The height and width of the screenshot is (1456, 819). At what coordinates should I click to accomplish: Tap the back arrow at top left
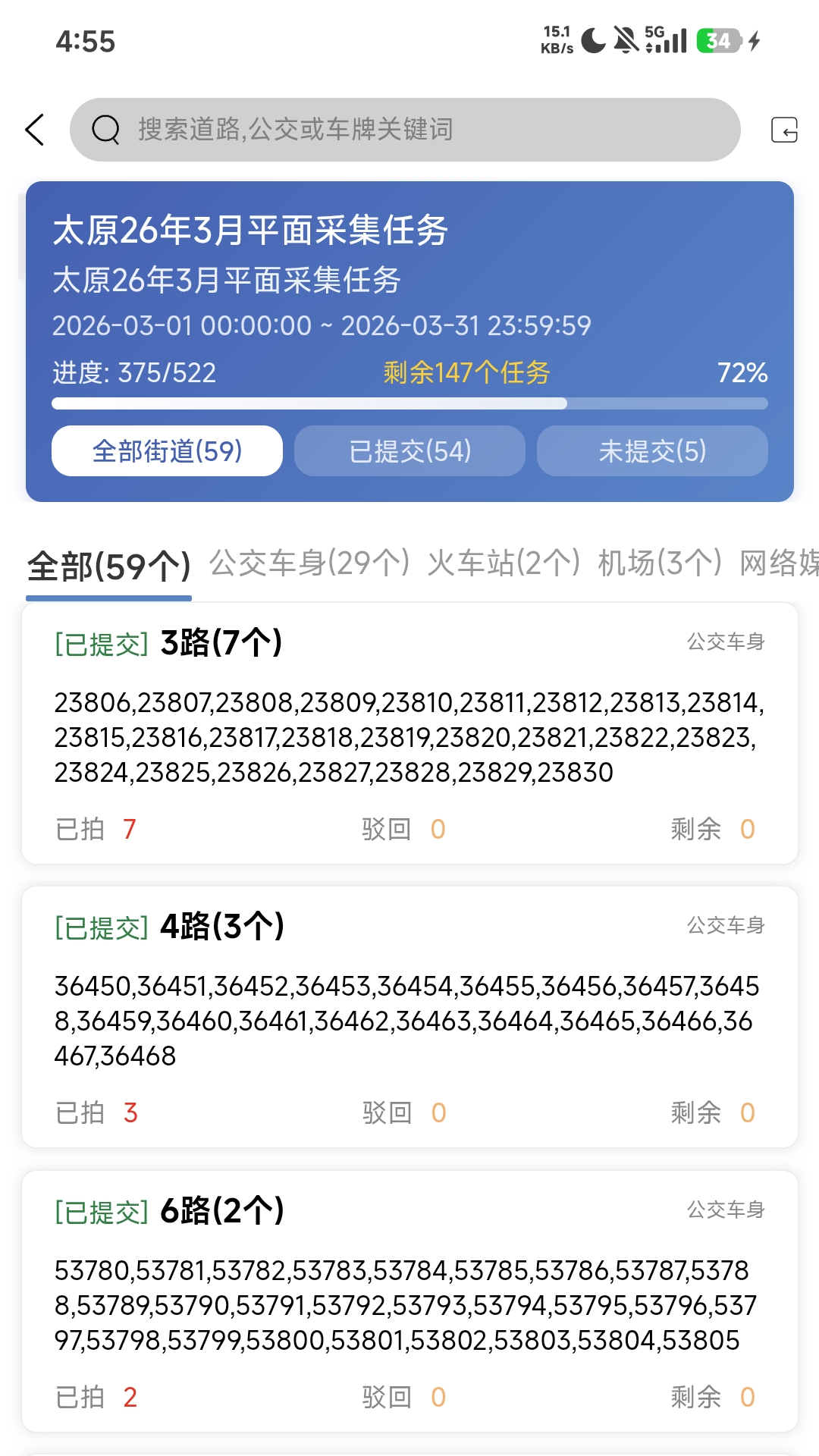[33, 129]
